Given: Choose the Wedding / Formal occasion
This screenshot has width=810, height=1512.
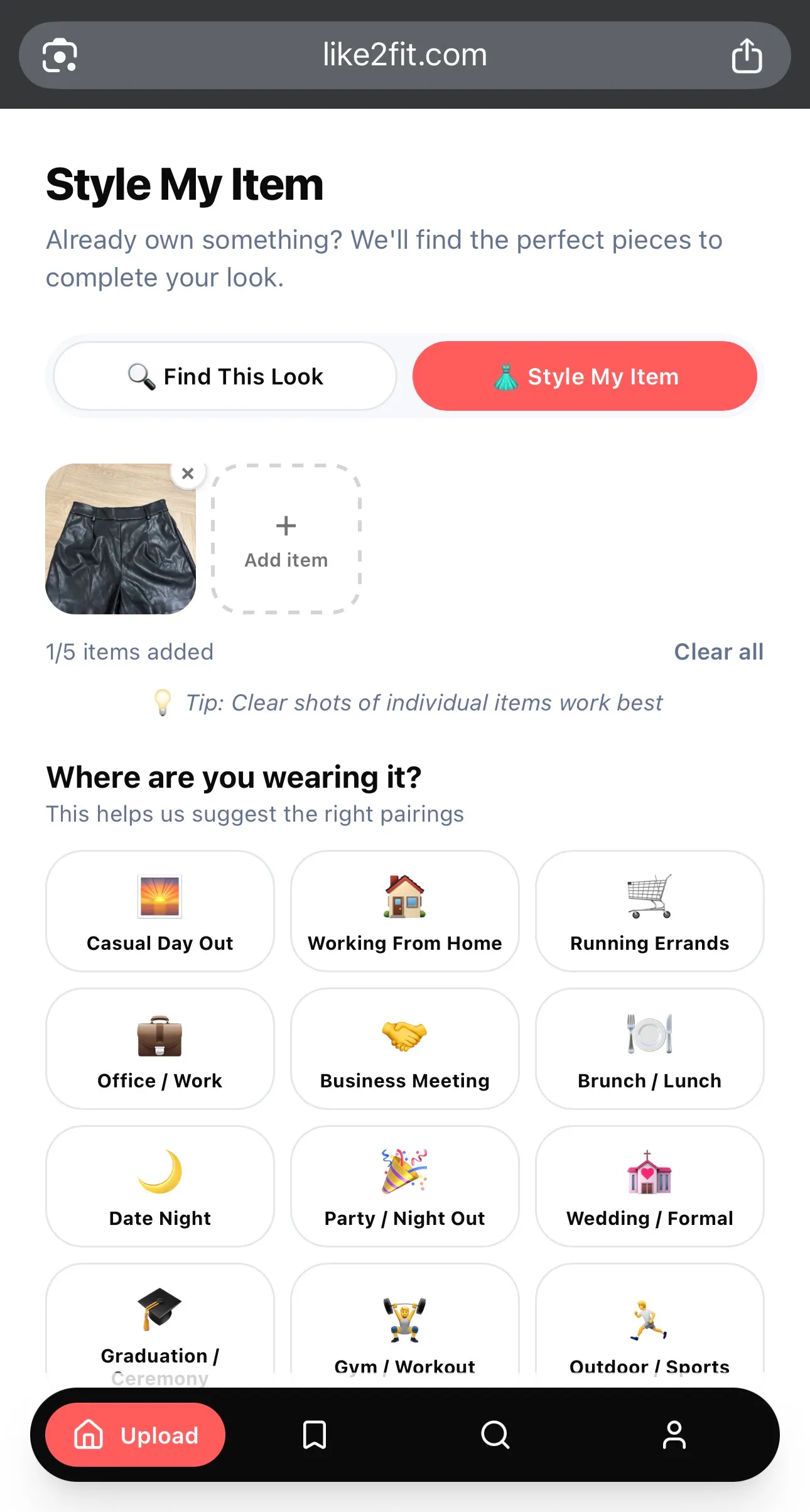Looking at the screenshot, I should [x=650, y=1187].
